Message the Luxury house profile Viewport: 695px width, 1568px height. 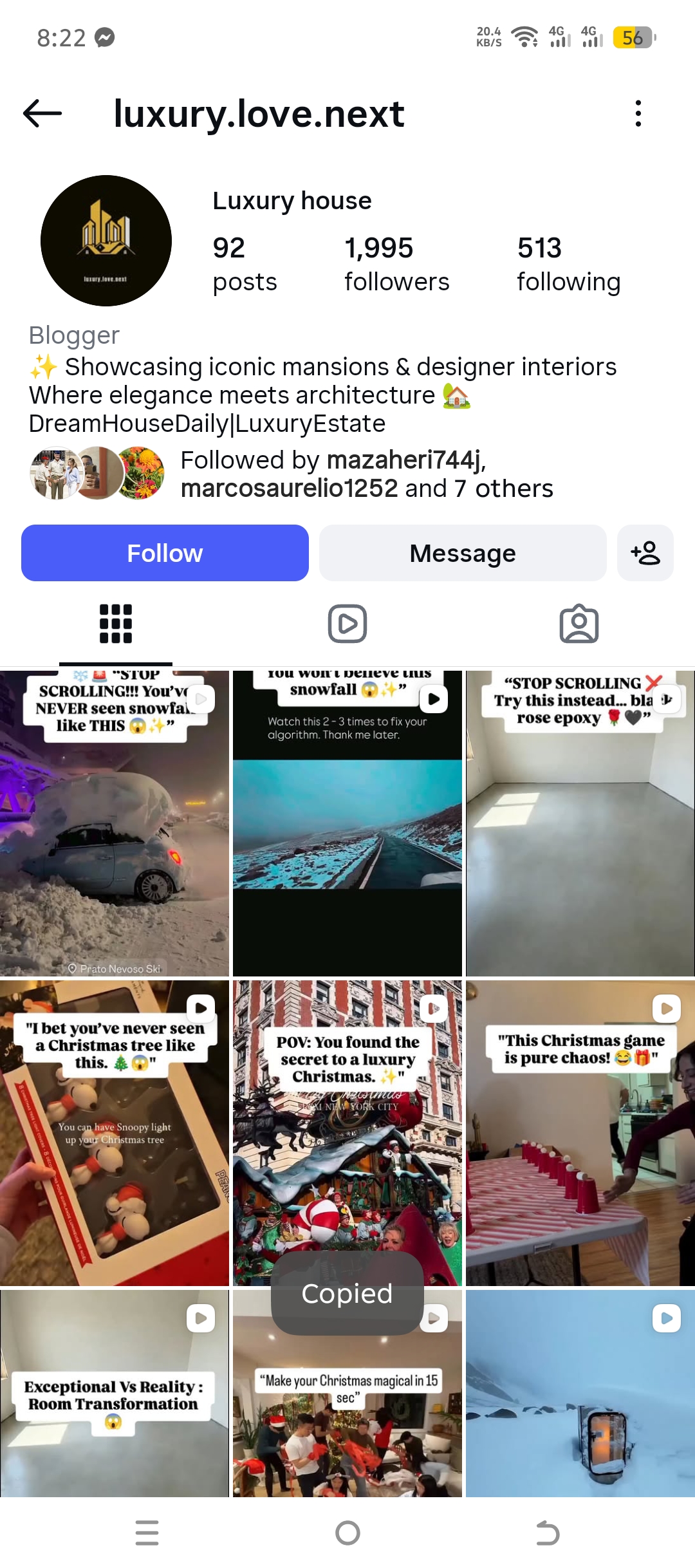point(463,553)
